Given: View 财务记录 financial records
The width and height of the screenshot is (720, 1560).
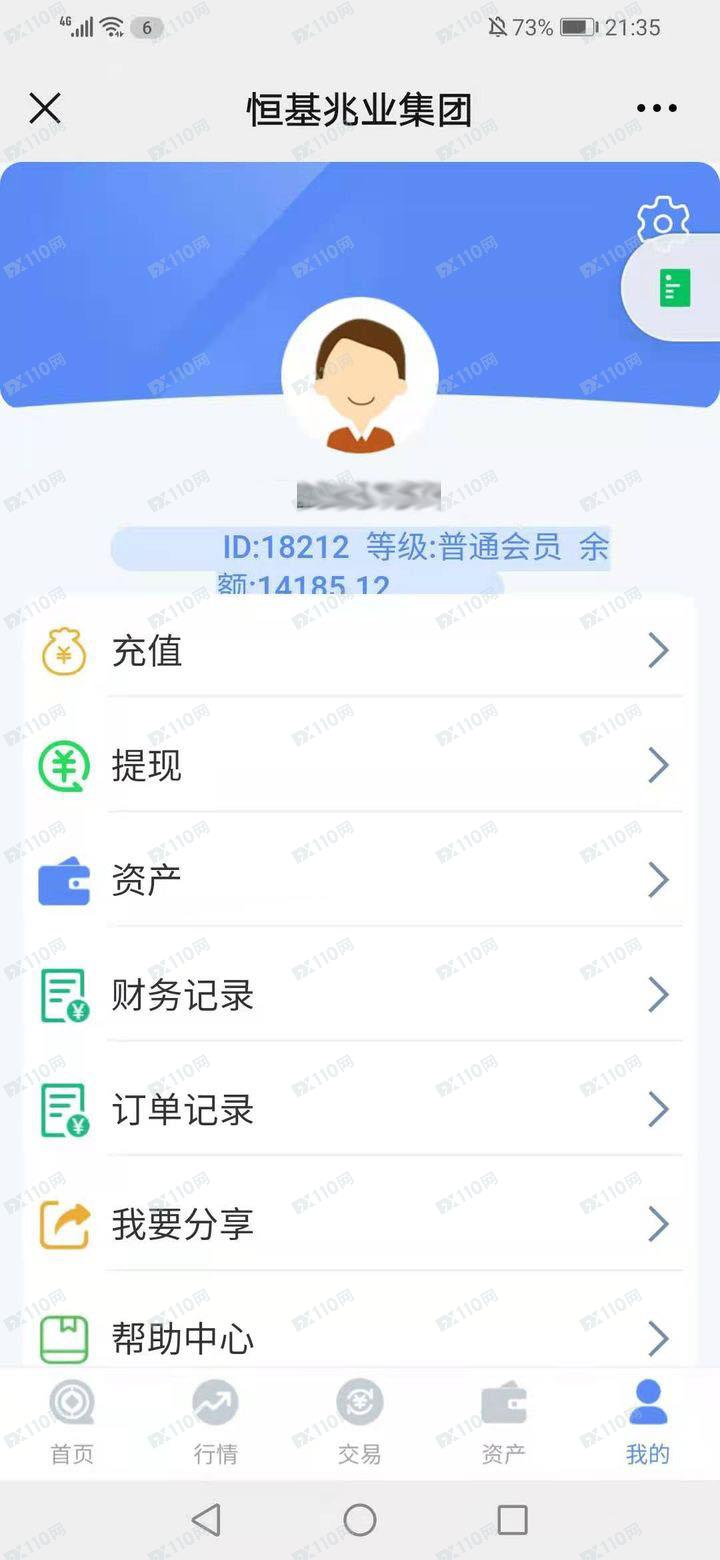Looking at the screenshot, I should pos(360,995).
